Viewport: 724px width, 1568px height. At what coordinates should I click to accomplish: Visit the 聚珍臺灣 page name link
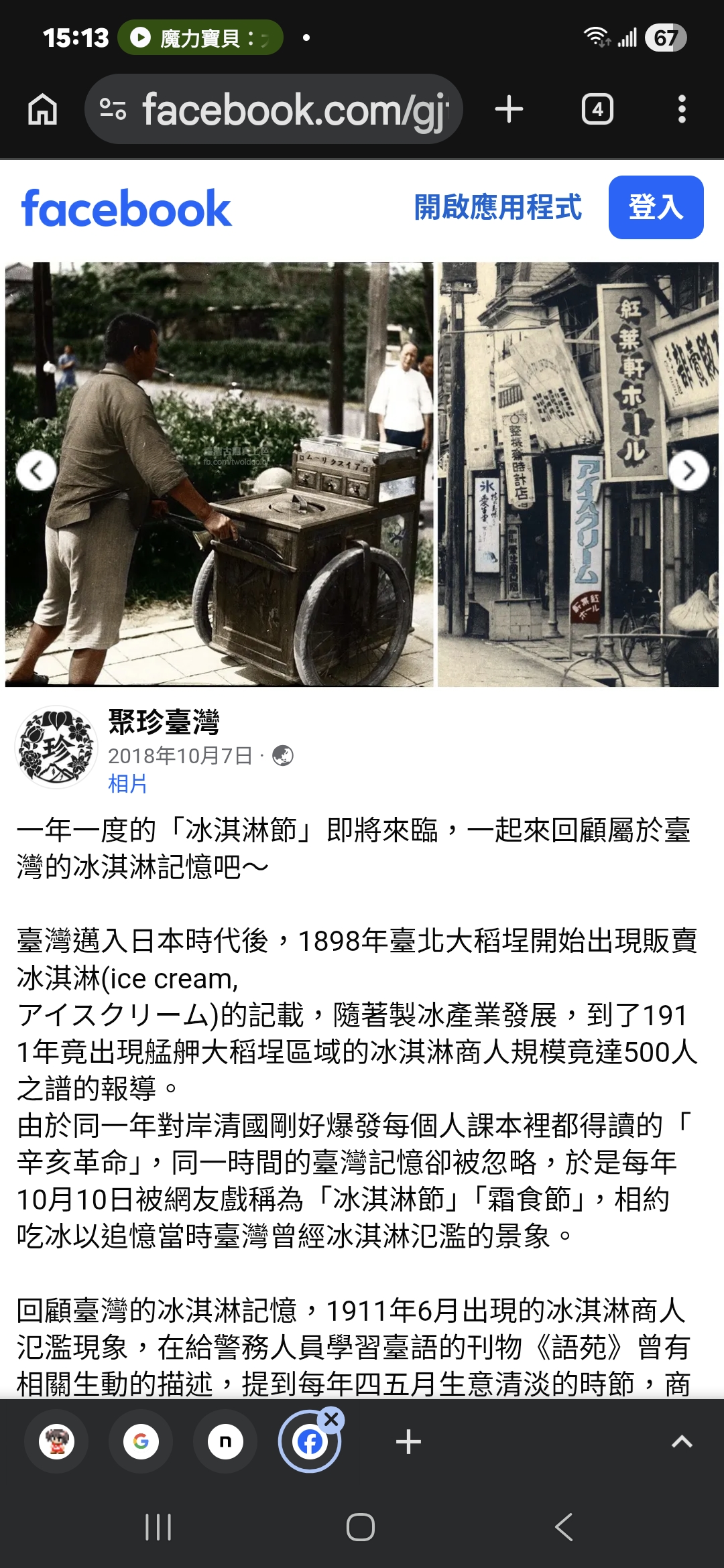(x=164, y=722)
